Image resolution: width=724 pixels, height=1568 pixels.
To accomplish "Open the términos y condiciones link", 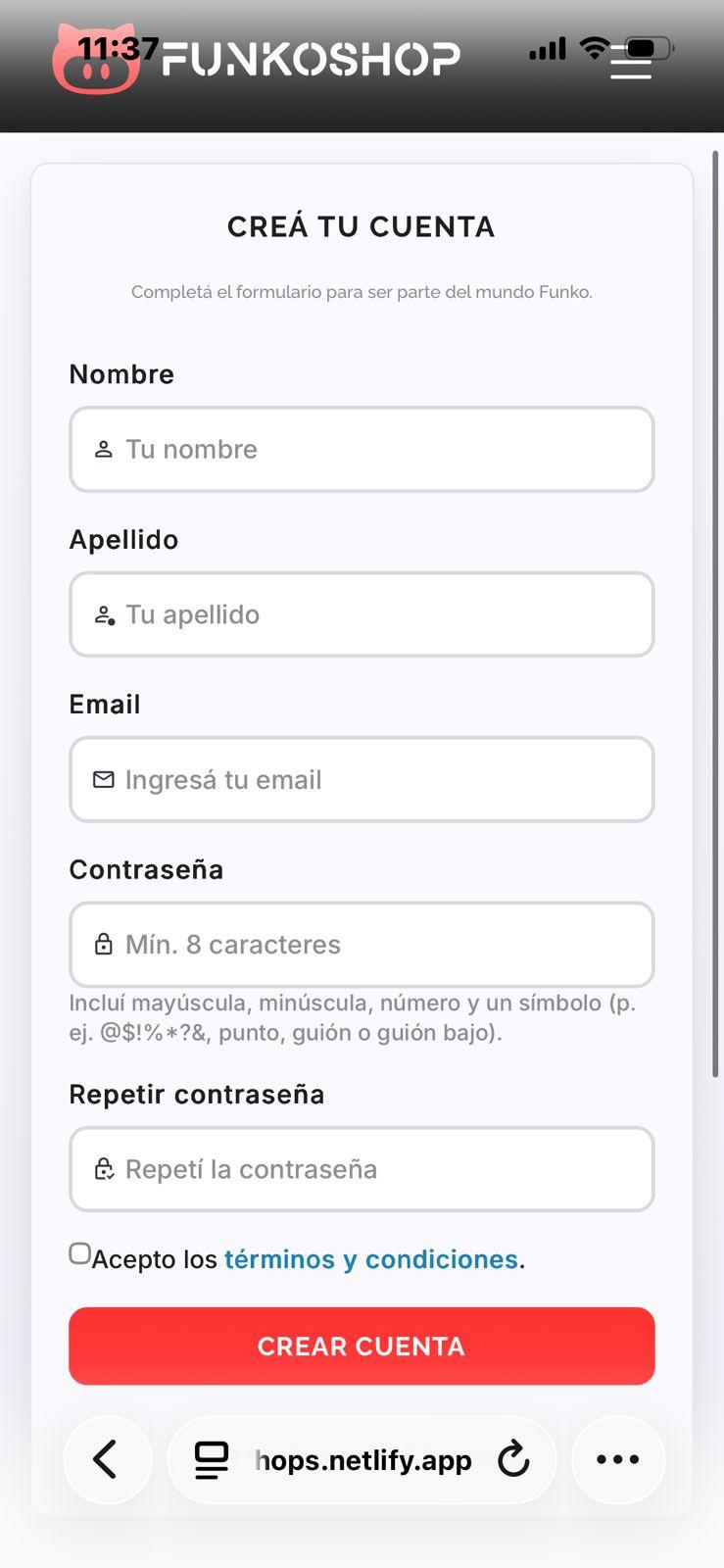I will [370, 1258].
